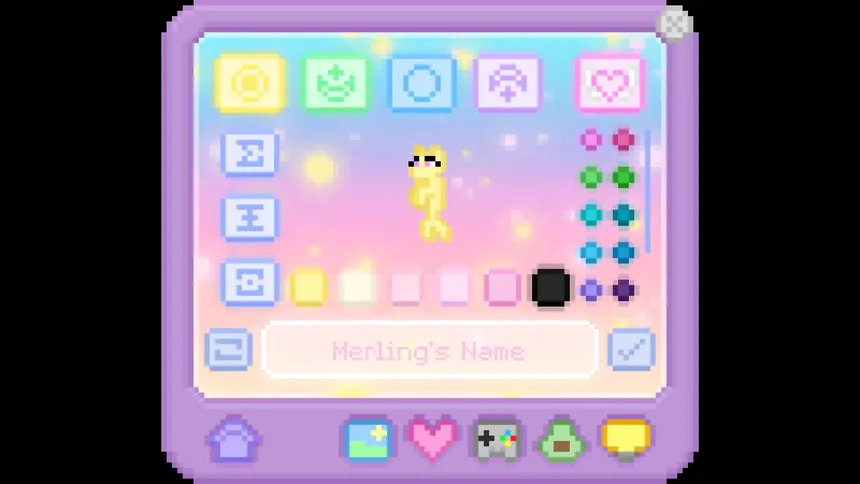
Task: Select the purple color dot palette
Action: point(607,290)
